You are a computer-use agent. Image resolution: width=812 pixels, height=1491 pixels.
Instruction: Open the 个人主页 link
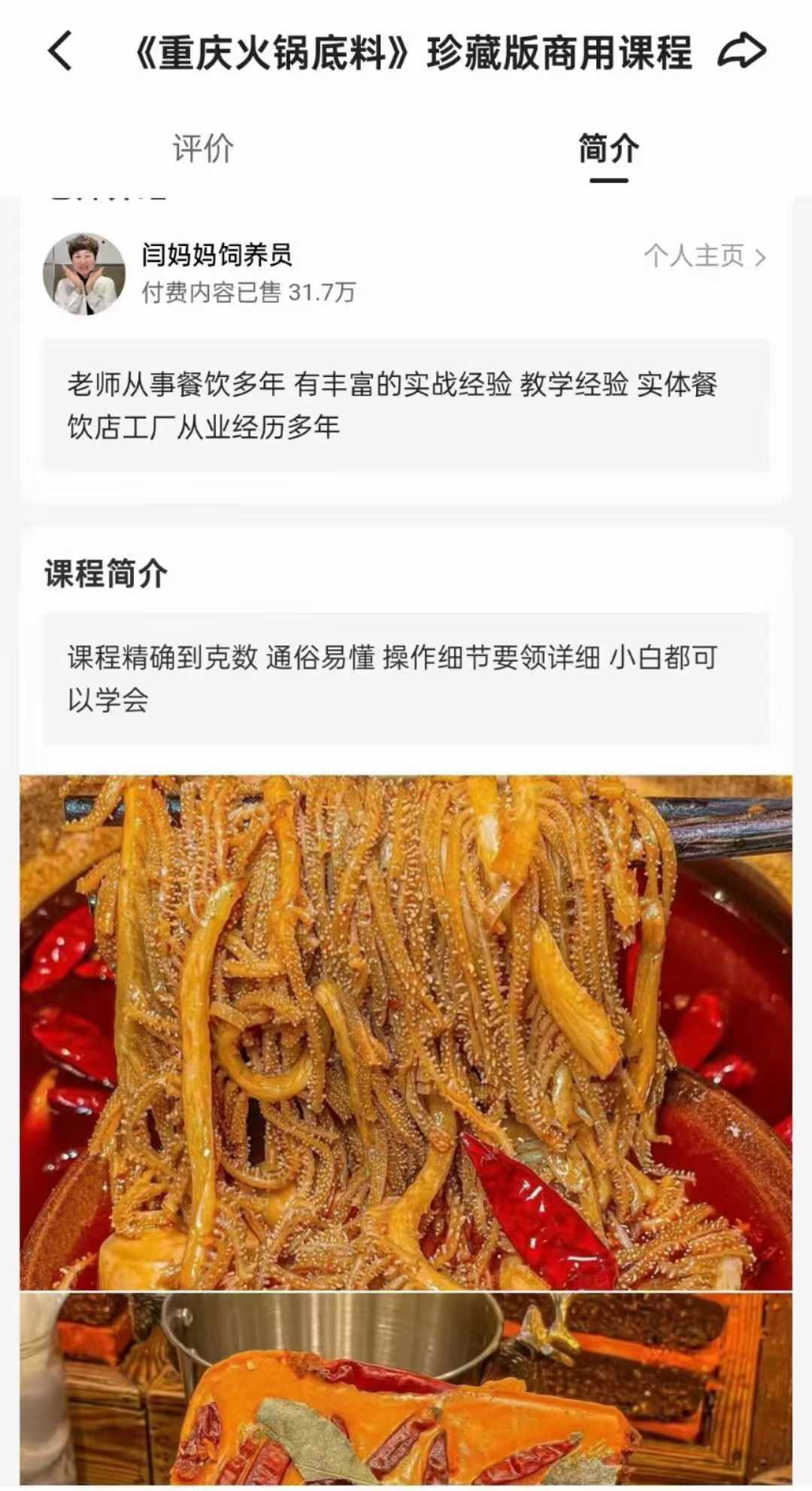pos(695,257)
